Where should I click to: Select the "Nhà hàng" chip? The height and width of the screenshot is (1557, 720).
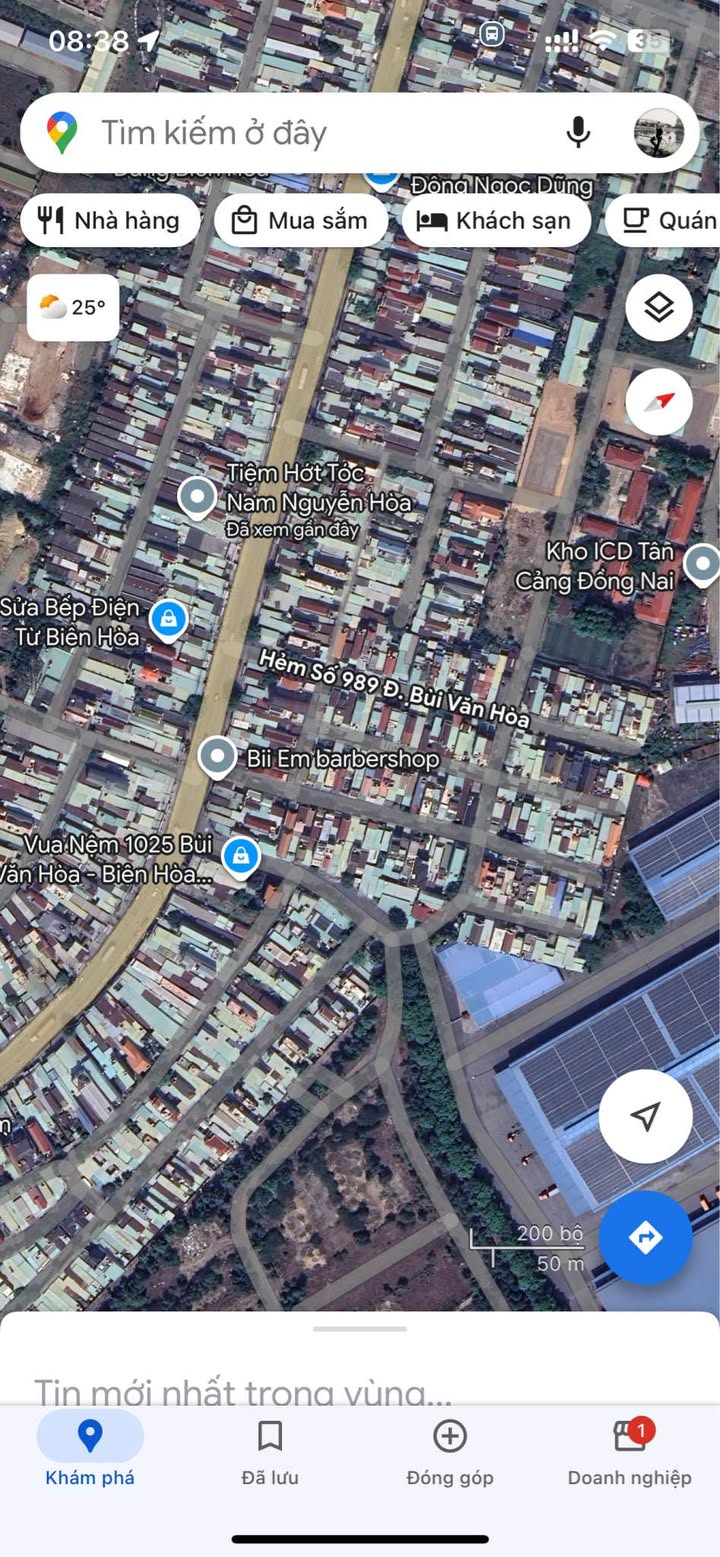coord(109,221)
